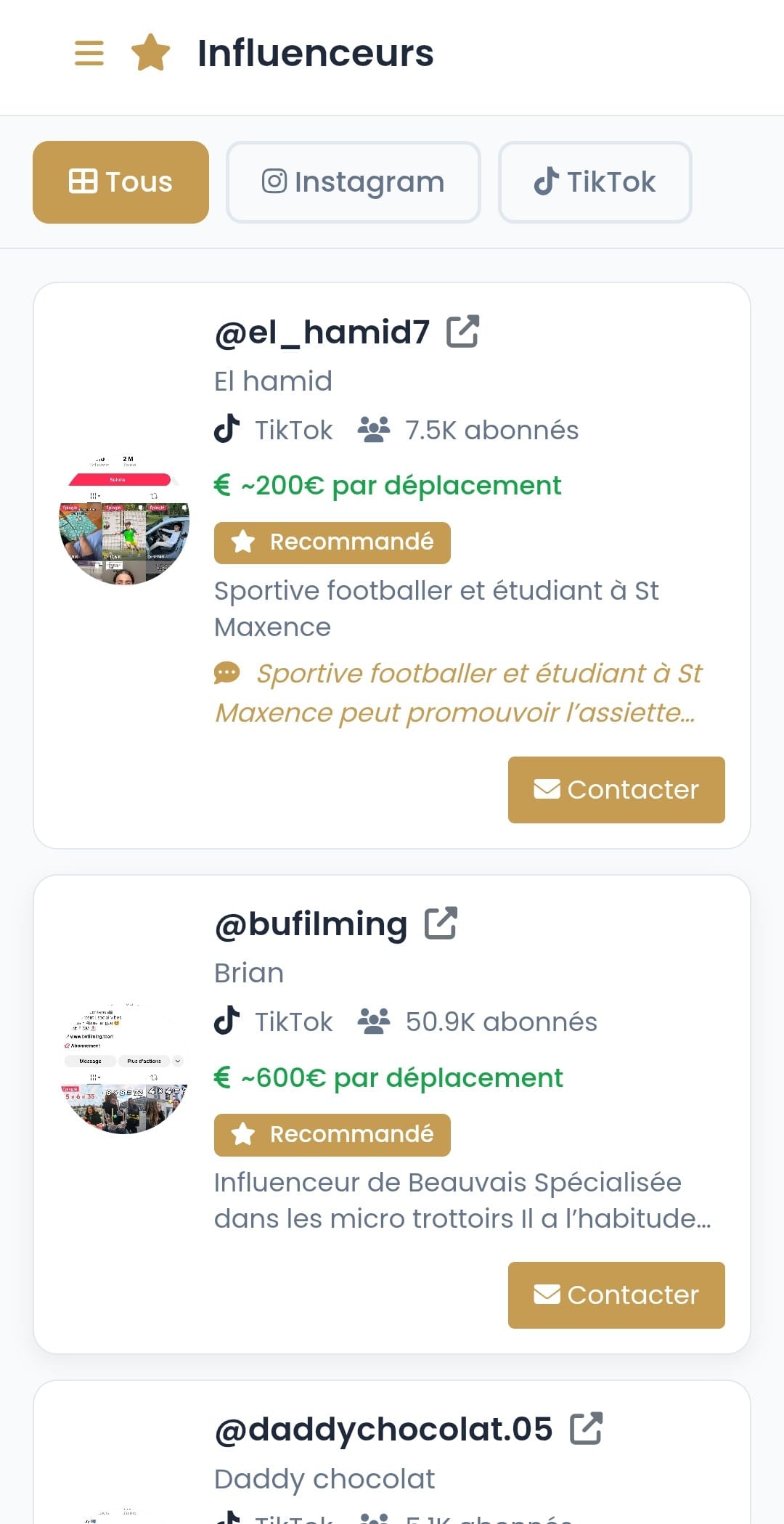The height and width of the screenshot is (1524, 784).
Task: Click the TikTok note icon on El hamid's card
Action: click(227, 429)
